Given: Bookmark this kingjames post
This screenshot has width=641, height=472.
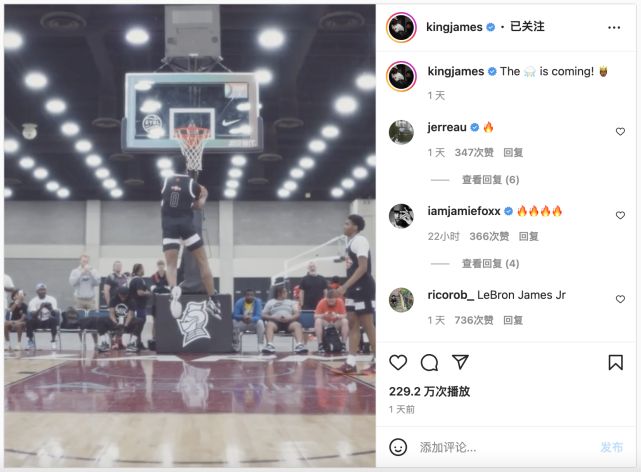Looking at the screenshot, I should click(615, 362).
